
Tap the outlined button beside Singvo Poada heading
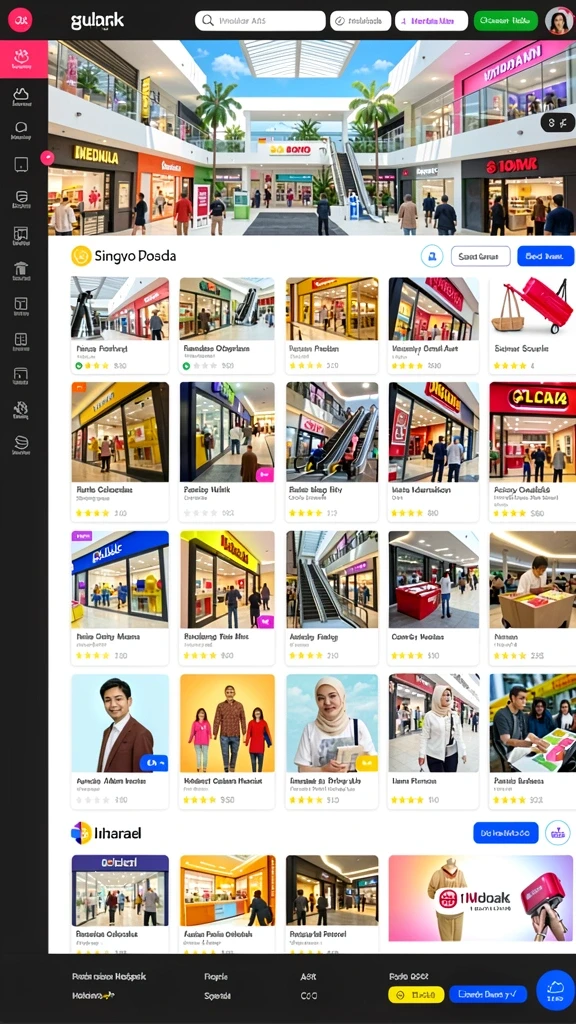[x=480, y=256]
